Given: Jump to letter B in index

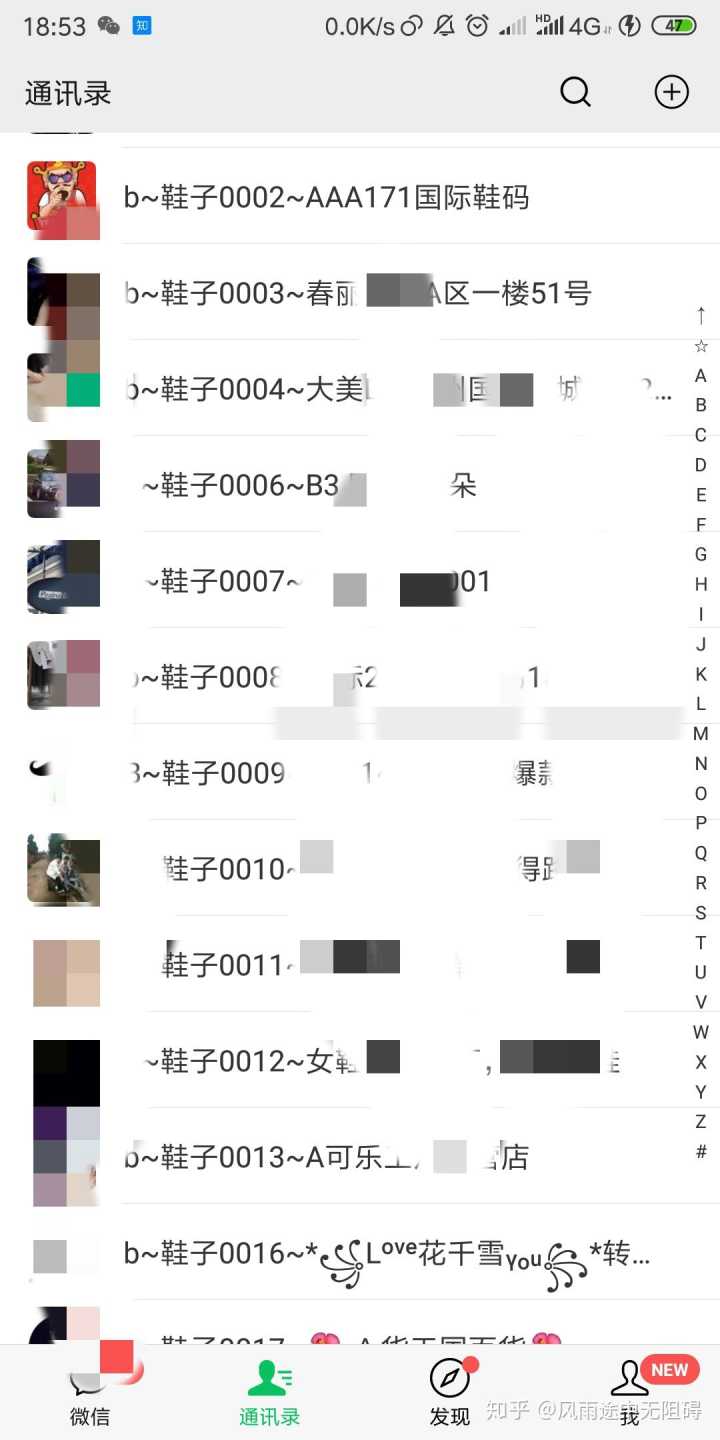Looking at the screenshot, I should [x=701, y=405].
